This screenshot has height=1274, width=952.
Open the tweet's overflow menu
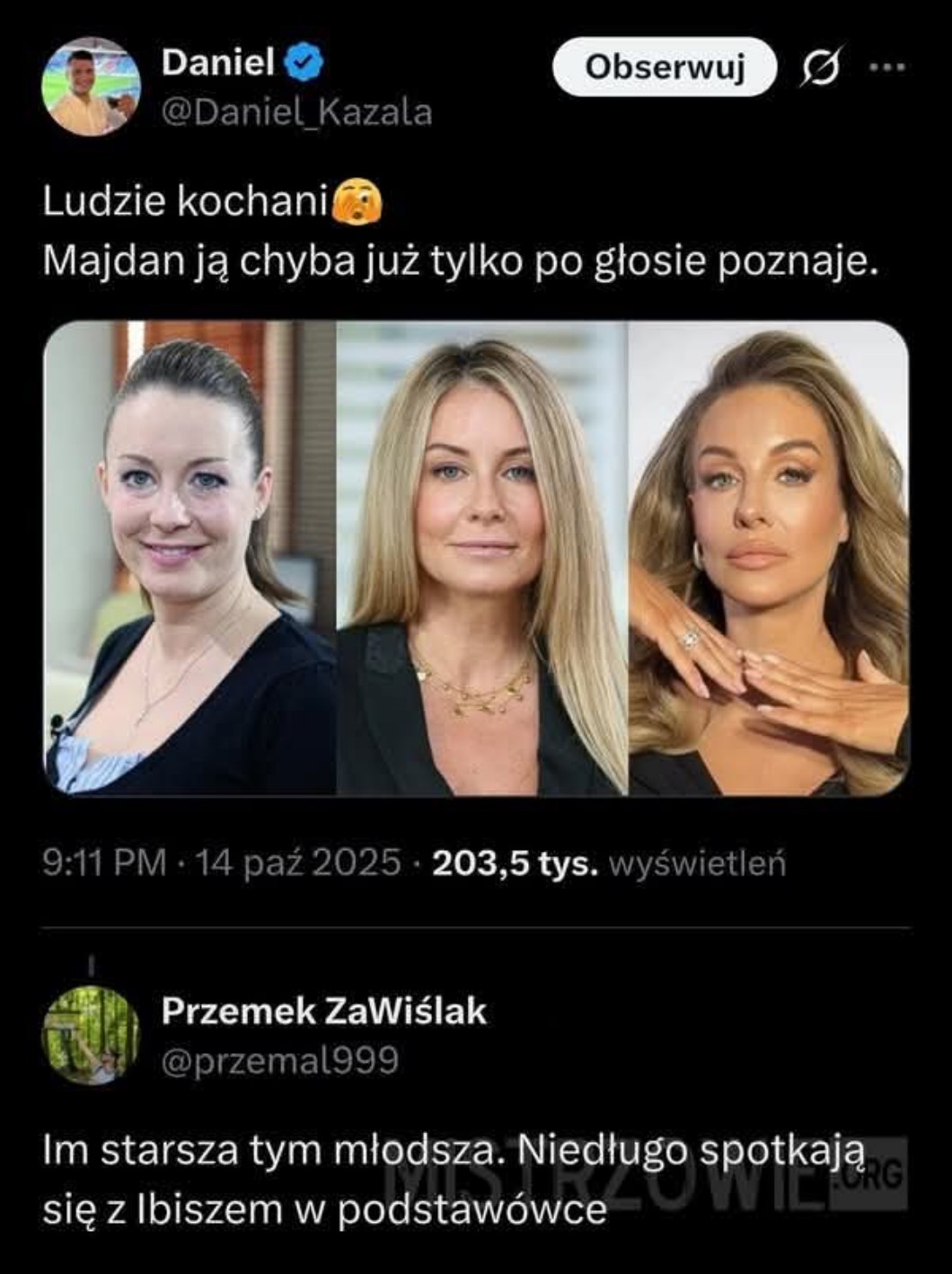pos(886,66)
